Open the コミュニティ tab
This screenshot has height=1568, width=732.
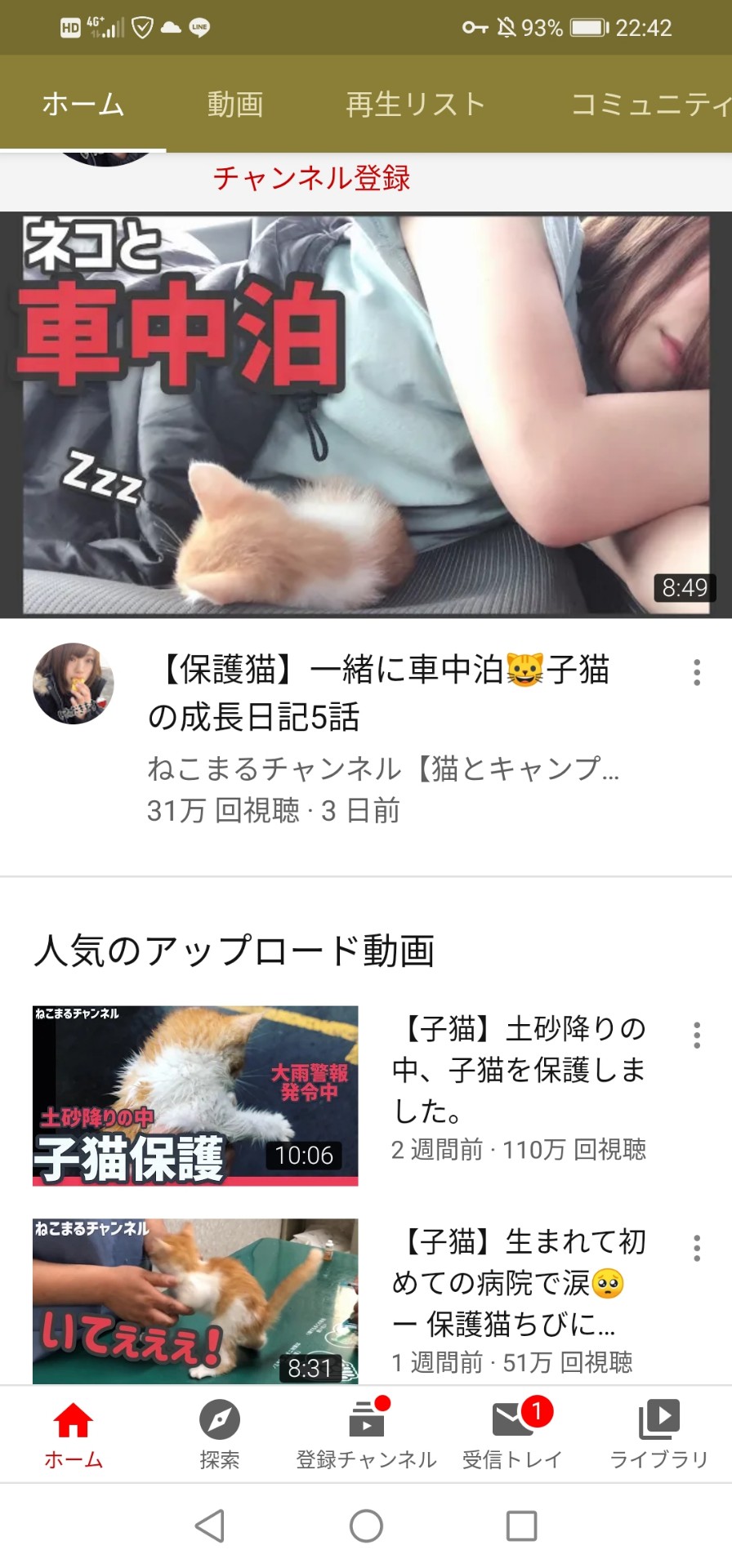[650, 105]
